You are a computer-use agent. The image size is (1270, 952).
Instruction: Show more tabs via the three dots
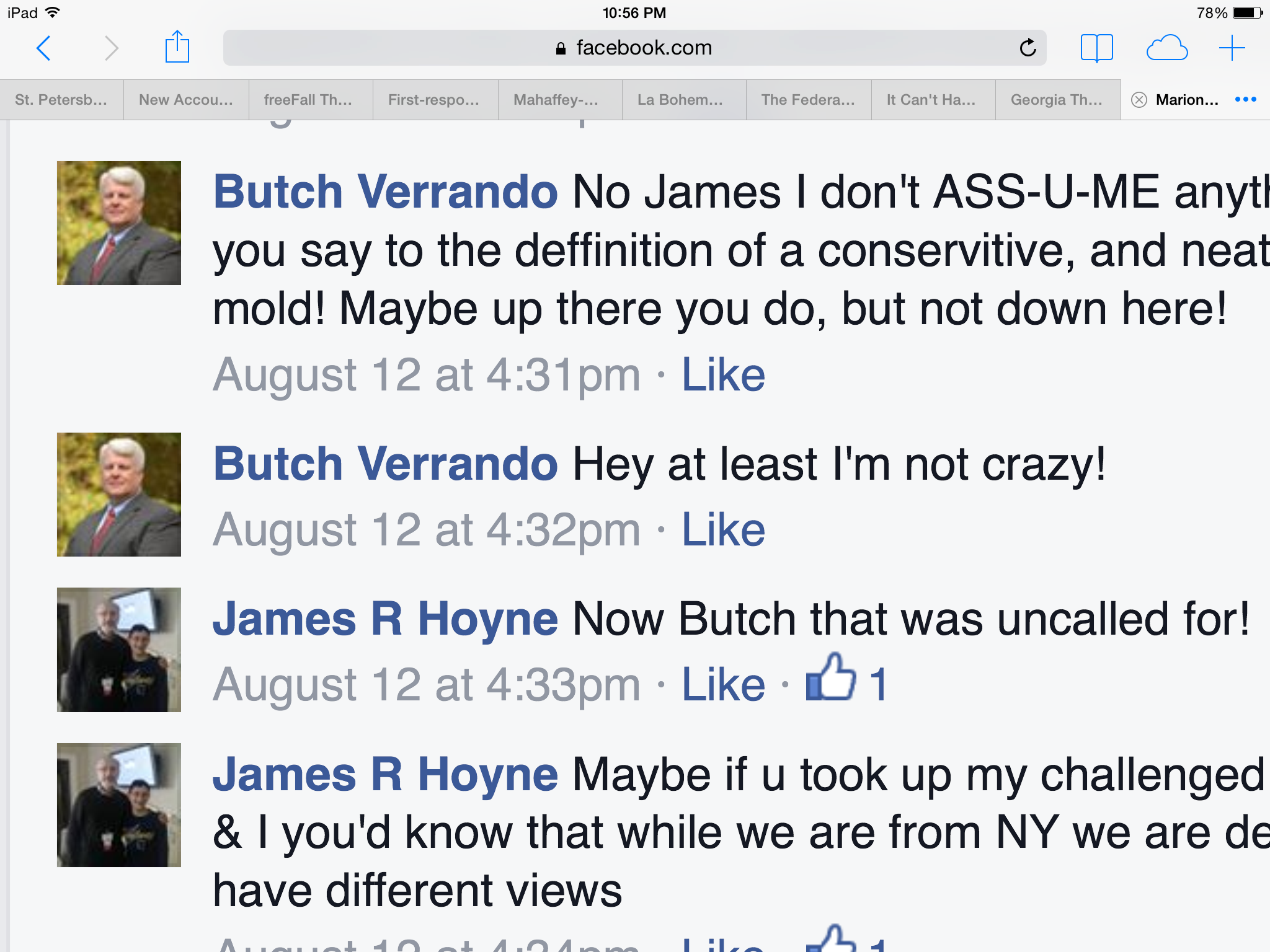[x=1245, y=100]
